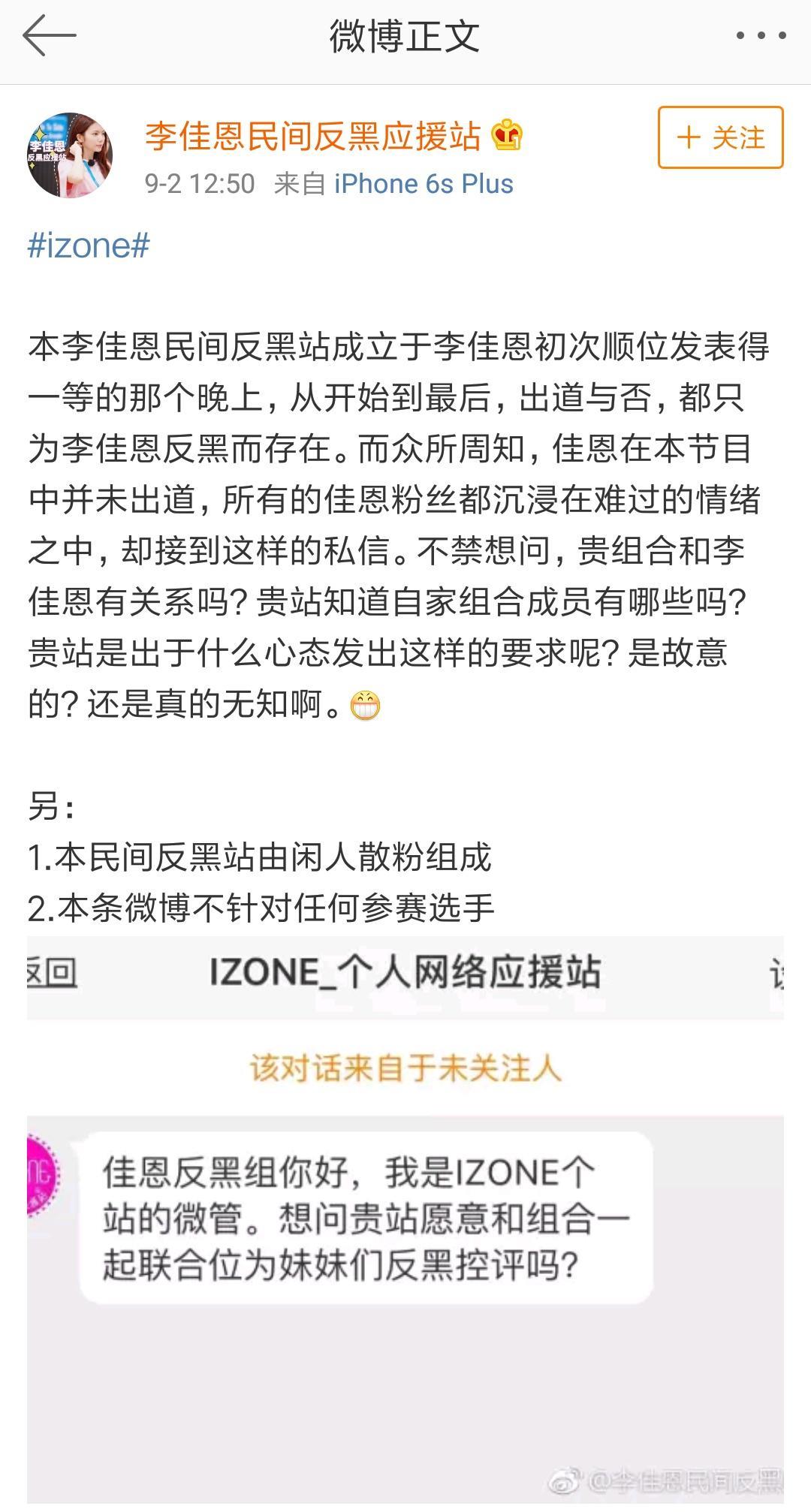The image size is (811, 1512).
Task: Open 李佳恩民间反黑应援站 username profile
Action: 313,136
